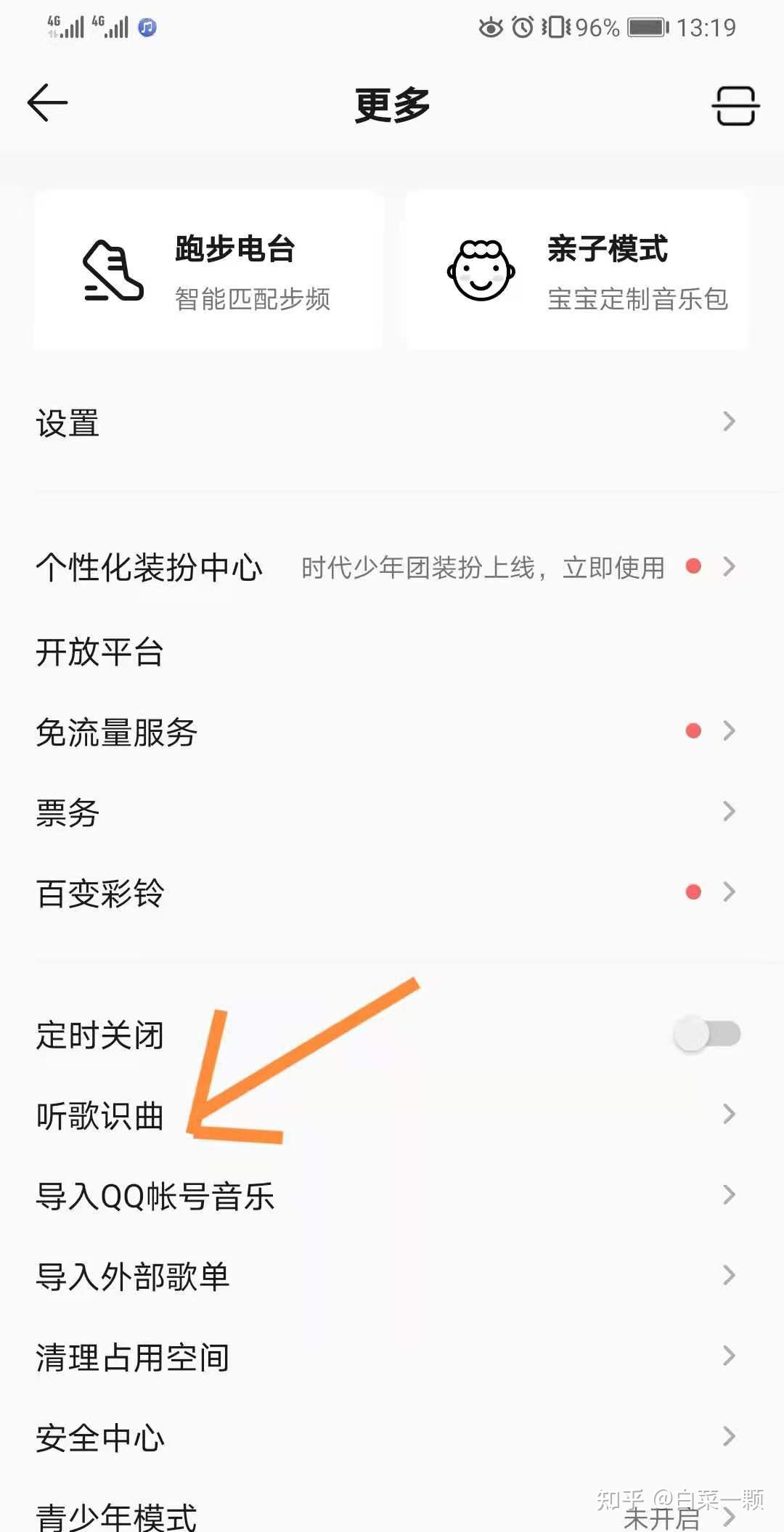Screen dimensions: 784x1532
Task: Open 开放平台
Action: (392, 651)
